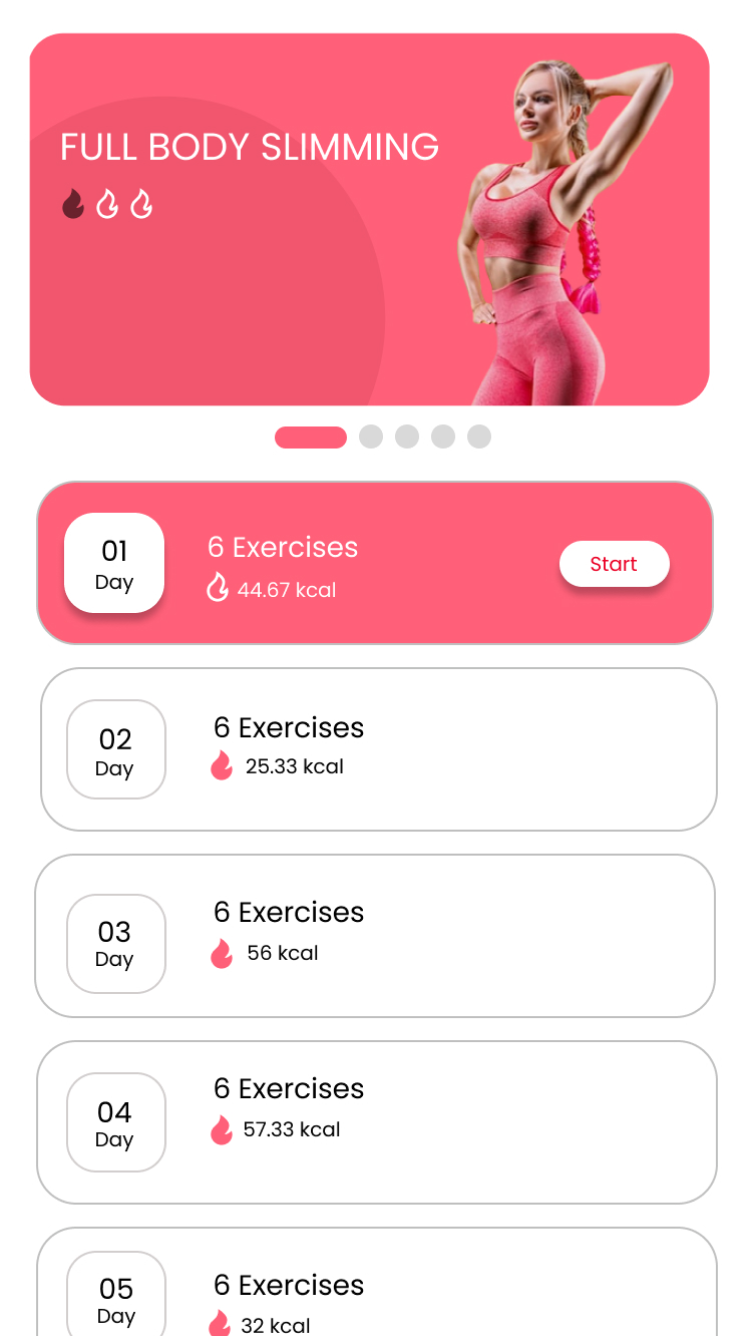The image size is (752, 1336).
Task: Go to the last banner page dot
Action: tap(479, 437)
